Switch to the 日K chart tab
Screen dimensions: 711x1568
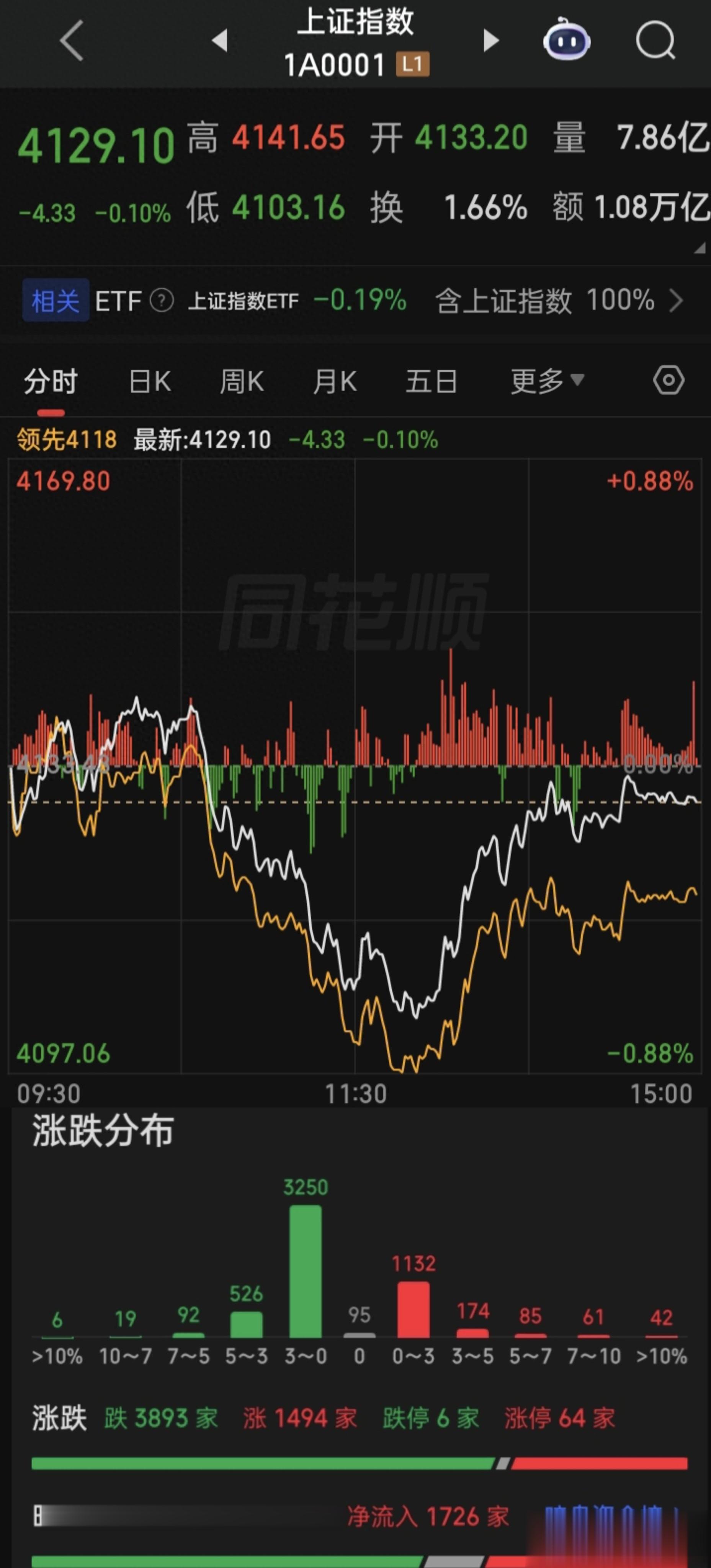[150, 382]
